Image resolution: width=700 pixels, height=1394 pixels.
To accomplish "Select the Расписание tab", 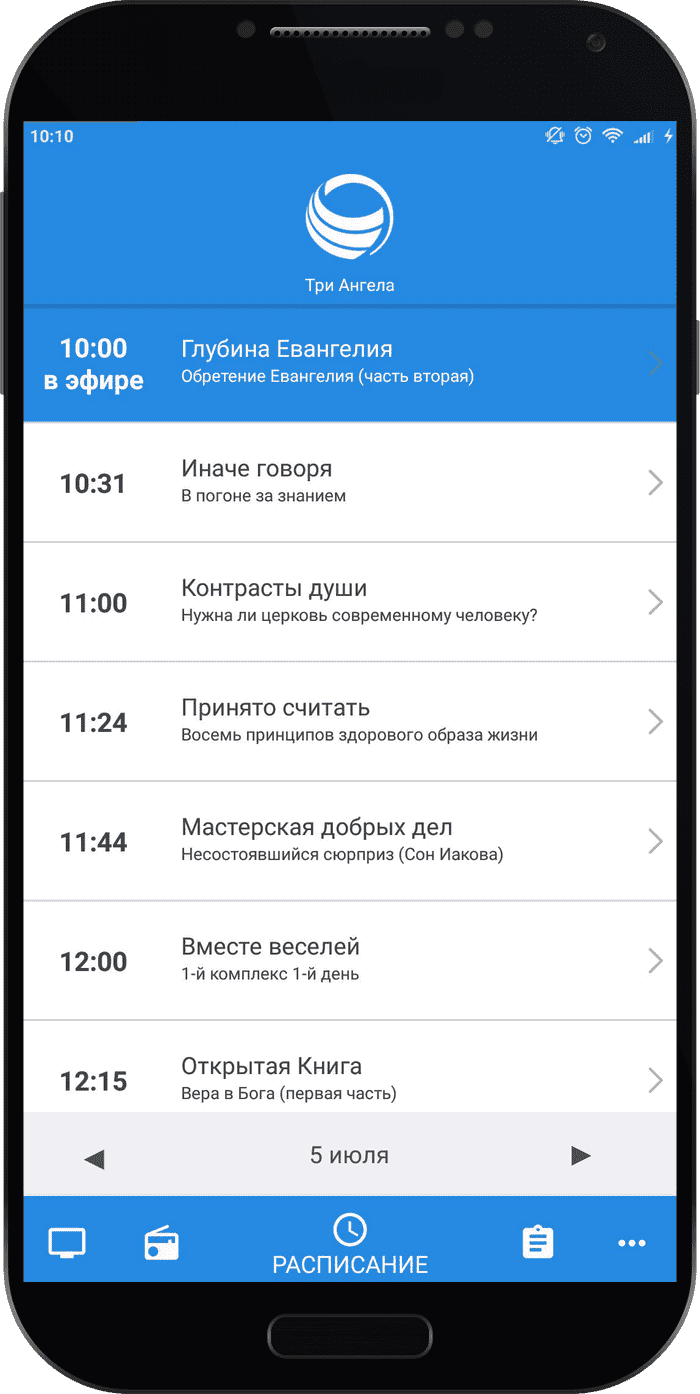I will point(350,1244).
